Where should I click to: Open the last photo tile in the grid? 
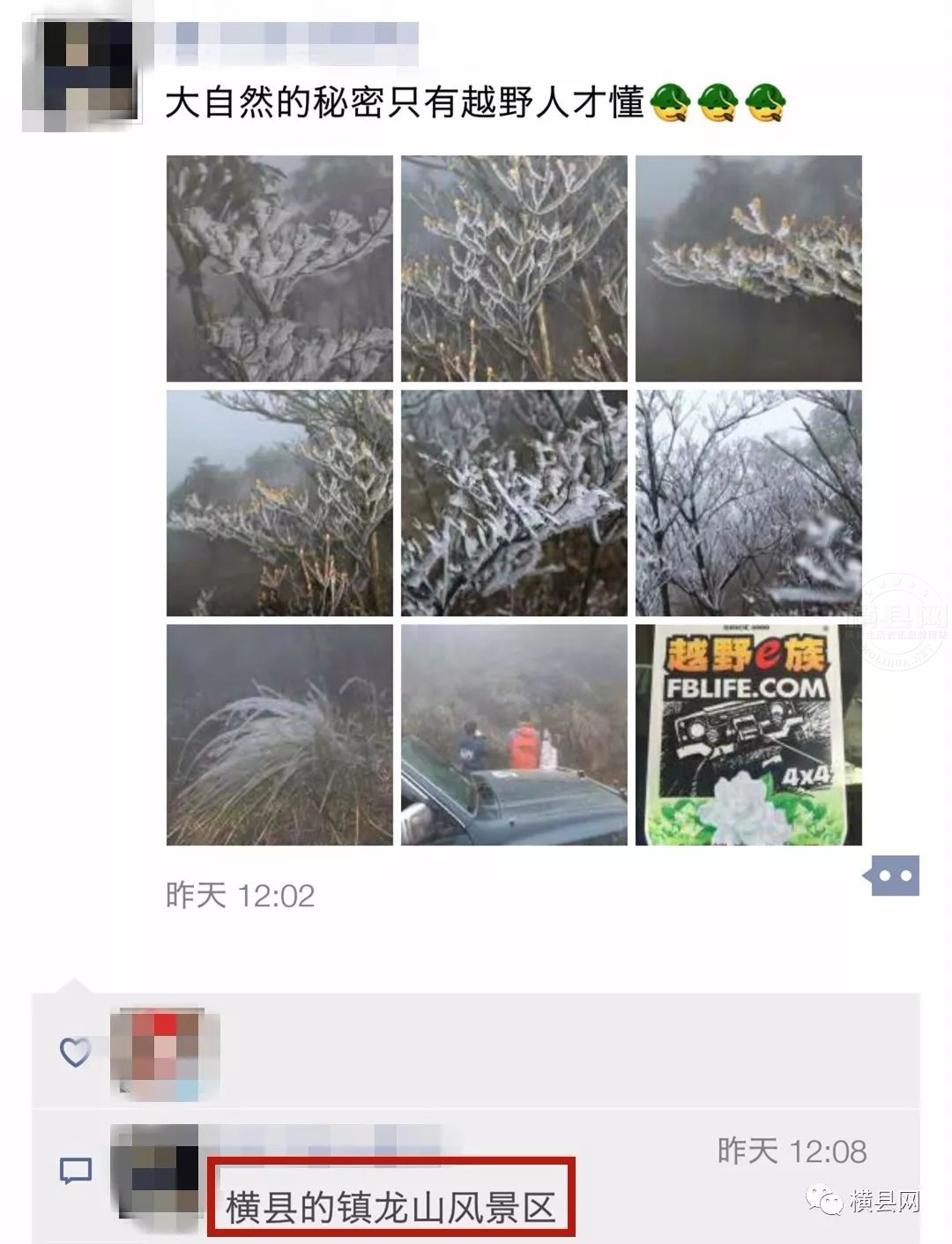point(748,734)
